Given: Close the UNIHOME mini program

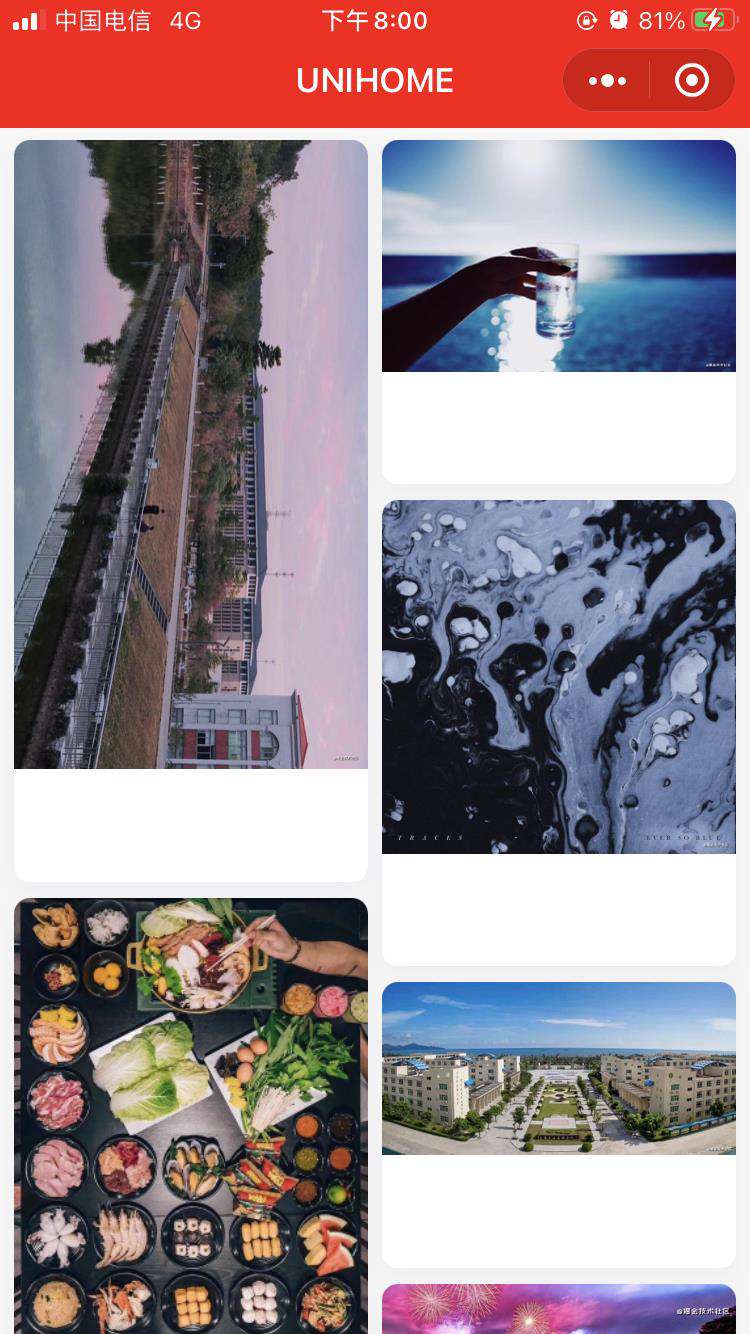Looking at the screenshot, I should pyautogui.click(x=692, y=81).
